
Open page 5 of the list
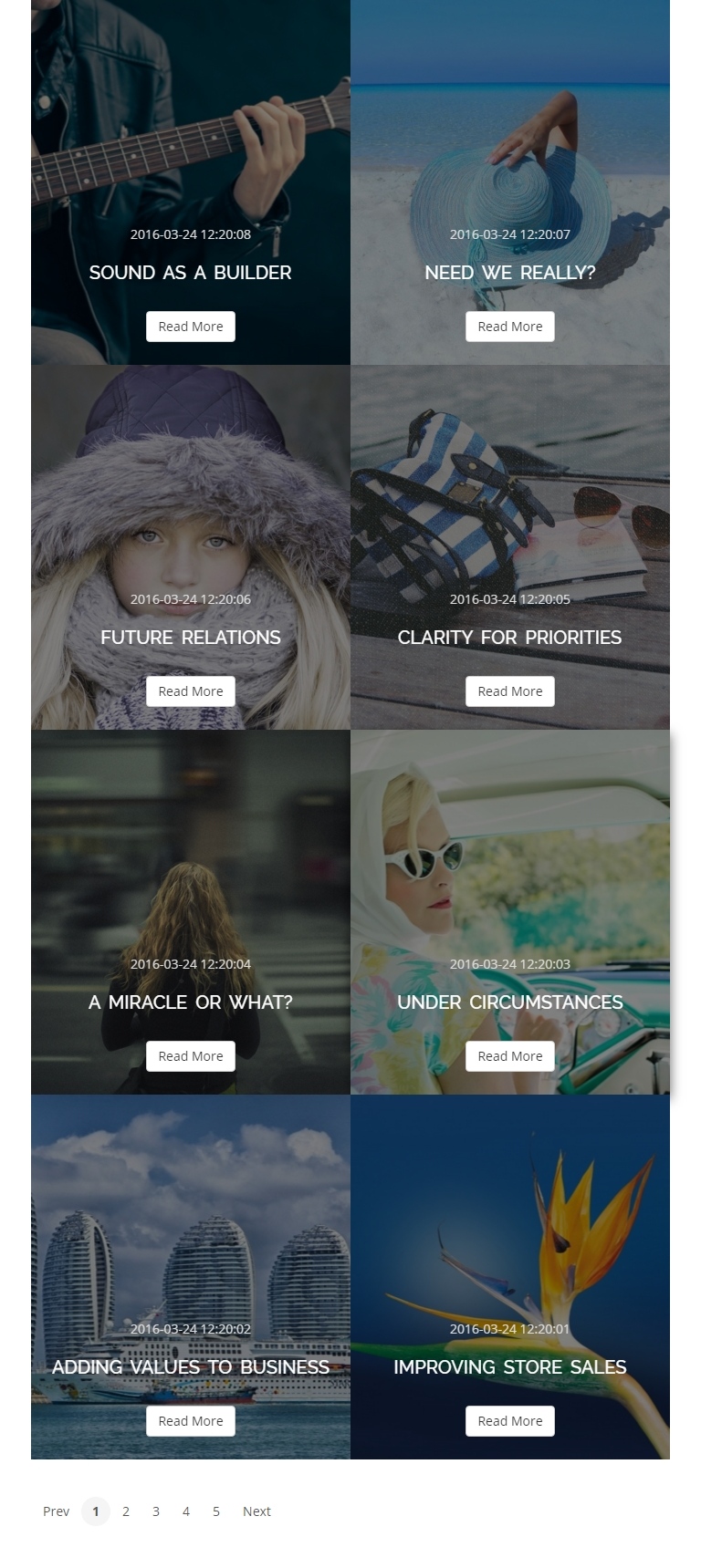(x=216, y=1511)
